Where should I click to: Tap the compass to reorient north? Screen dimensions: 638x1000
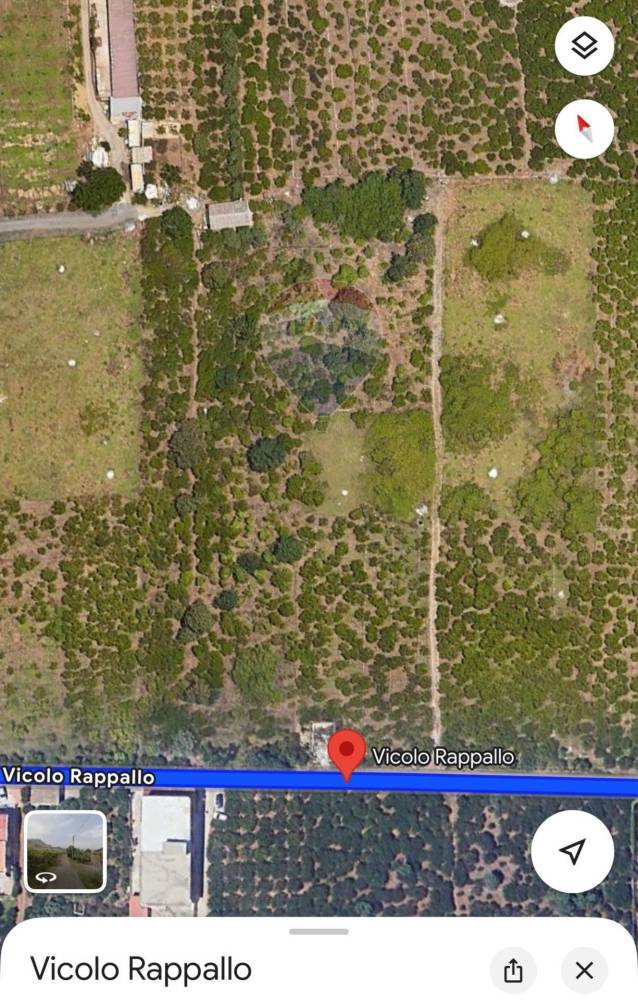click(584, 129)
